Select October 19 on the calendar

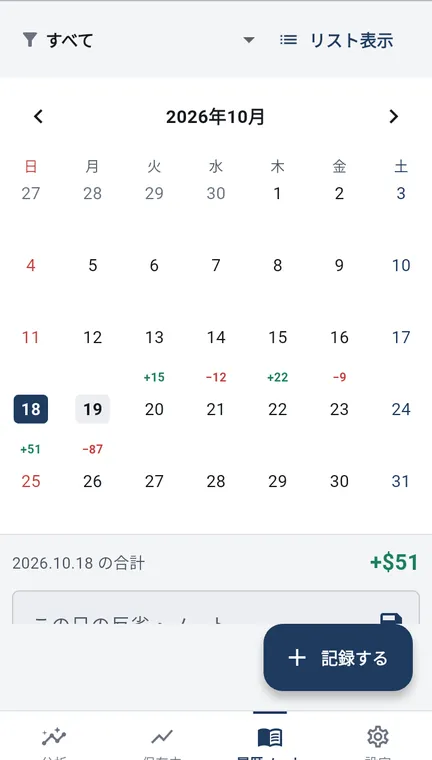93,409
